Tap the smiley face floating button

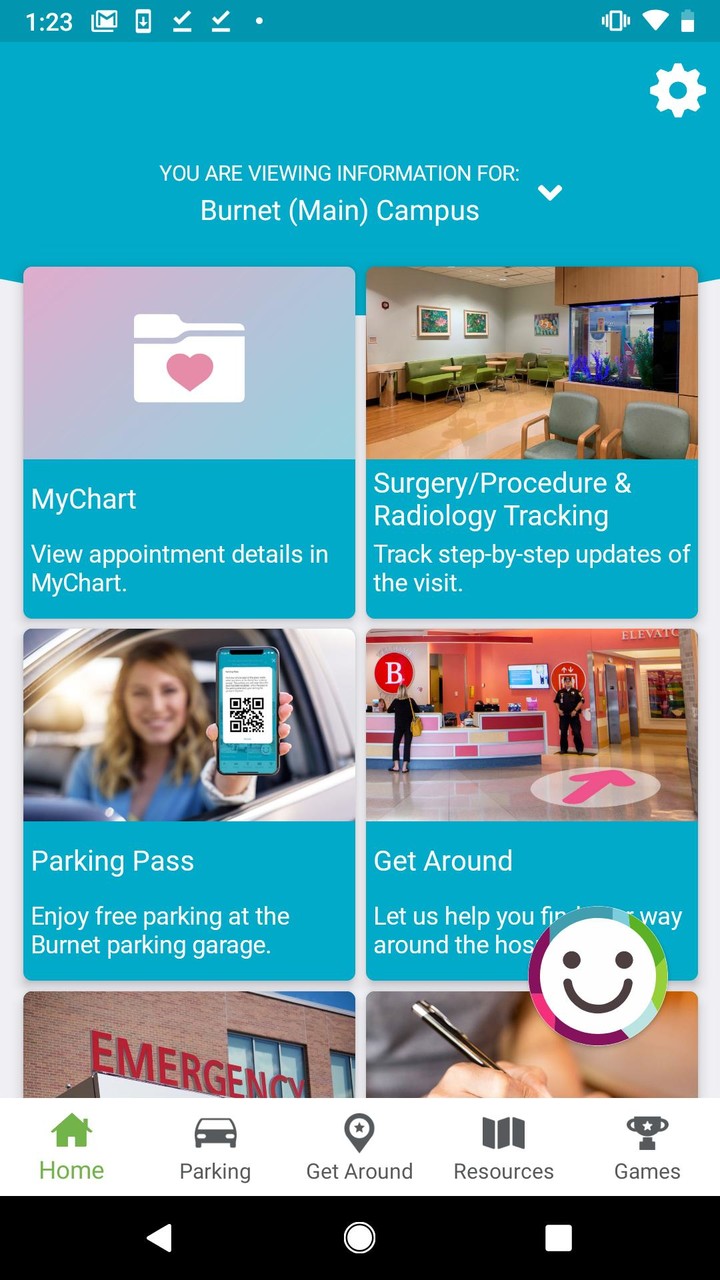point(597,975)
